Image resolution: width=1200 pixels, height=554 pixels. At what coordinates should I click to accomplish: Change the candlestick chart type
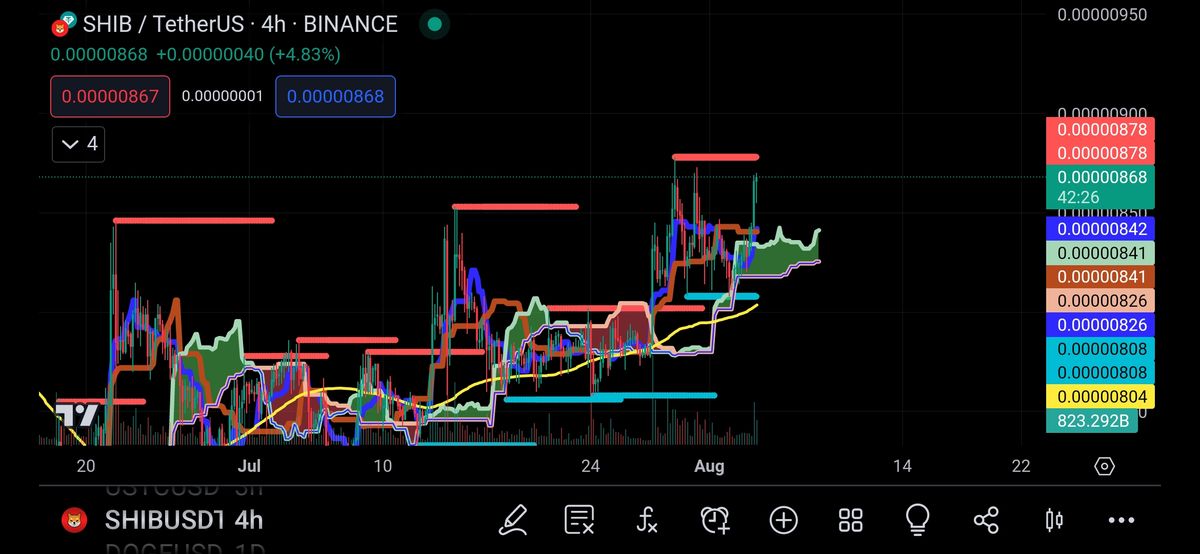1053,519
